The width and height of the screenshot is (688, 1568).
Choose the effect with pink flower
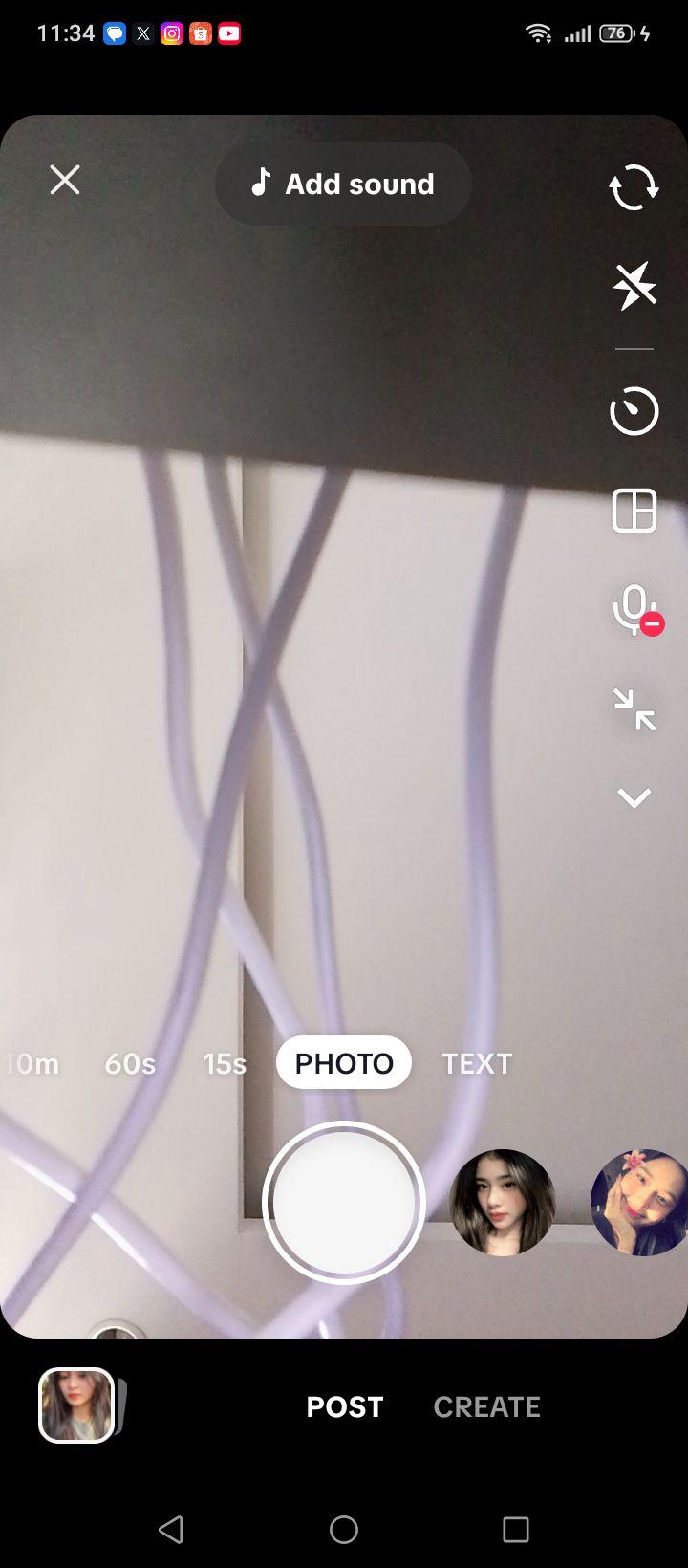click(x=639, y=1203)
